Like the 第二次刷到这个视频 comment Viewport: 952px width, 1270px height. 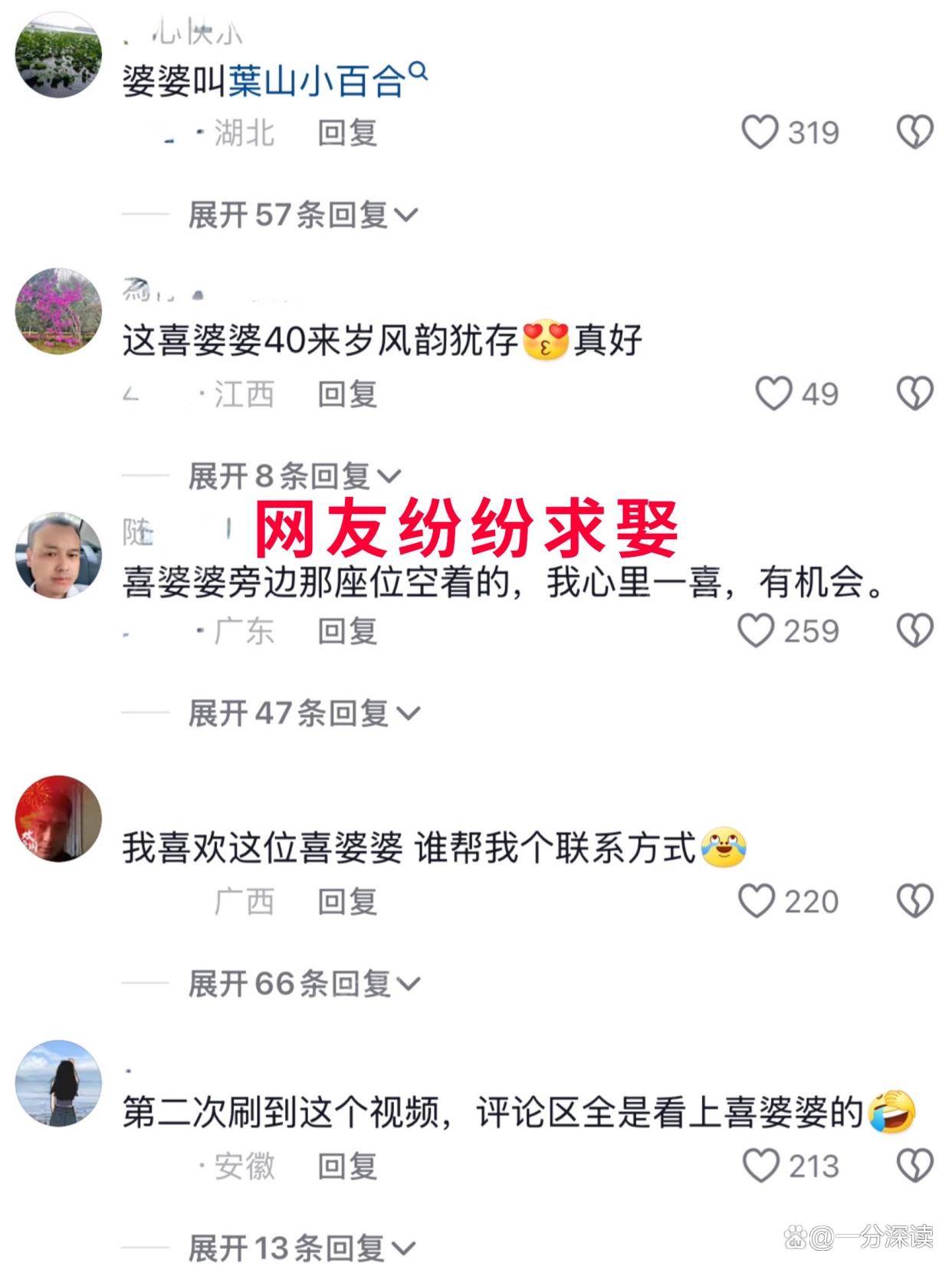click(761, 1166)
